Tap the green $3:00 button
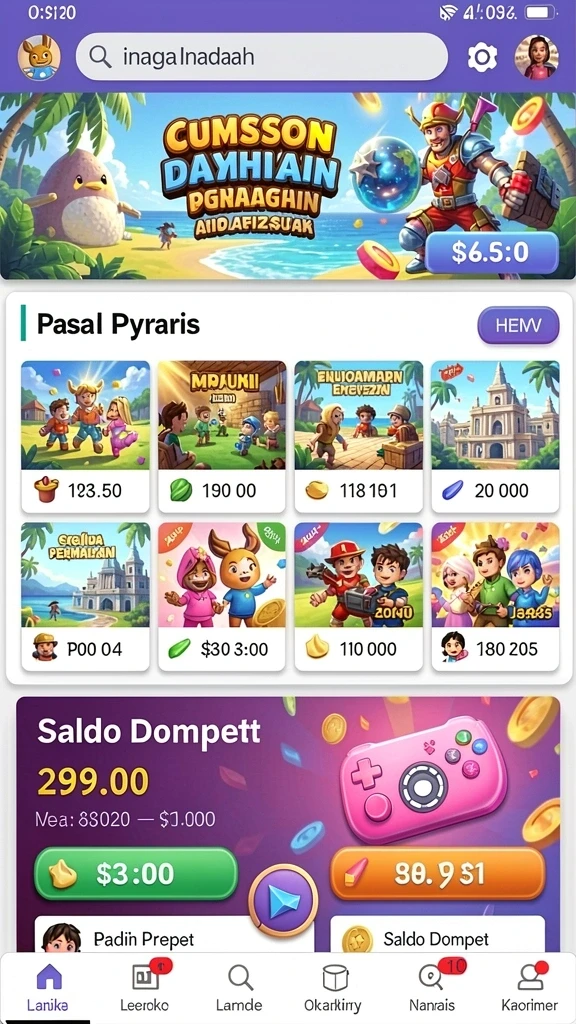This screenshot has height=1024, width=576. [135, 874]
